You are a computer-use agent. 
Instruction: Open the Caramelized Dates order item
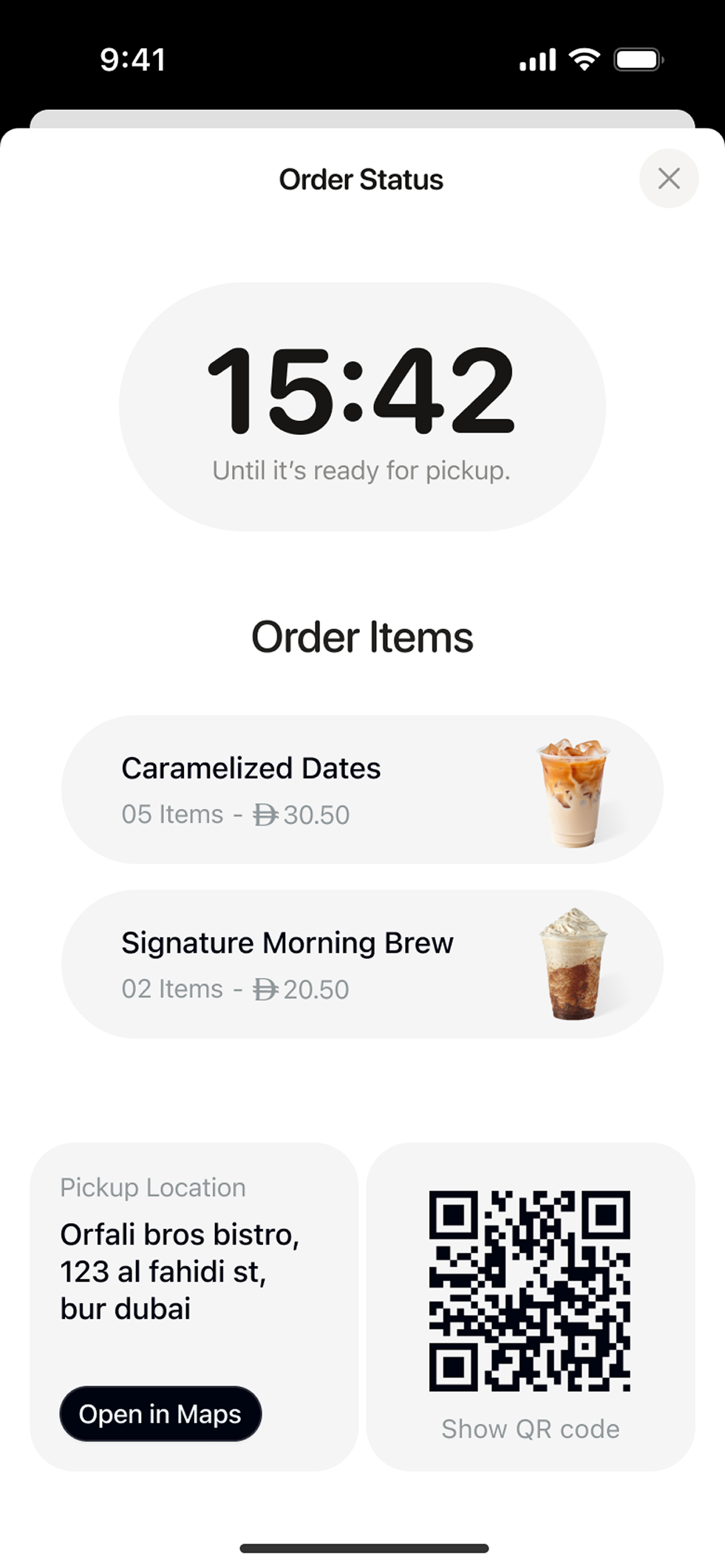coord(361,790)
